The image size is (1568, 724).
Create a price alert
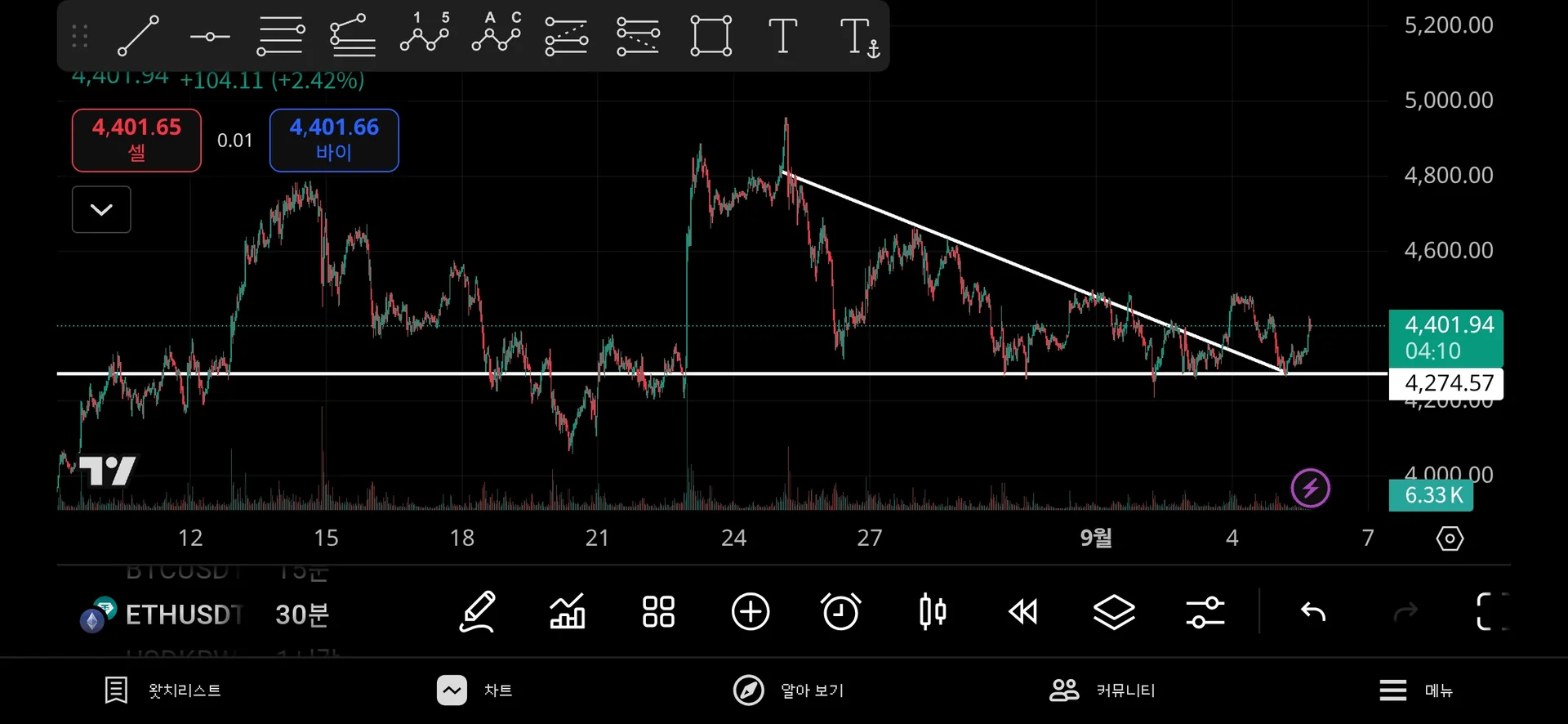[x=840, y=612]
